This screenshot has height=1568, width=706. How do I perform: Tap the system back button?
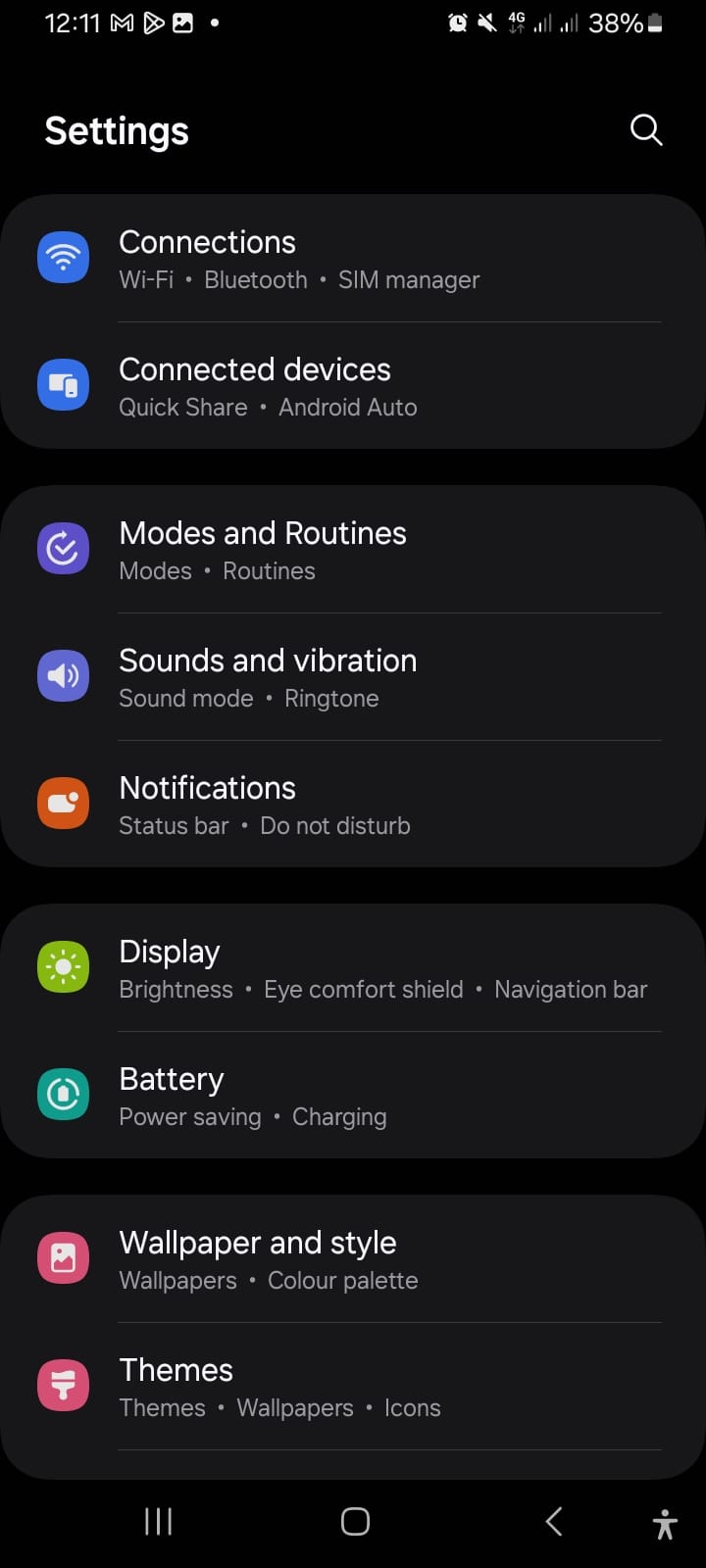554,1521
